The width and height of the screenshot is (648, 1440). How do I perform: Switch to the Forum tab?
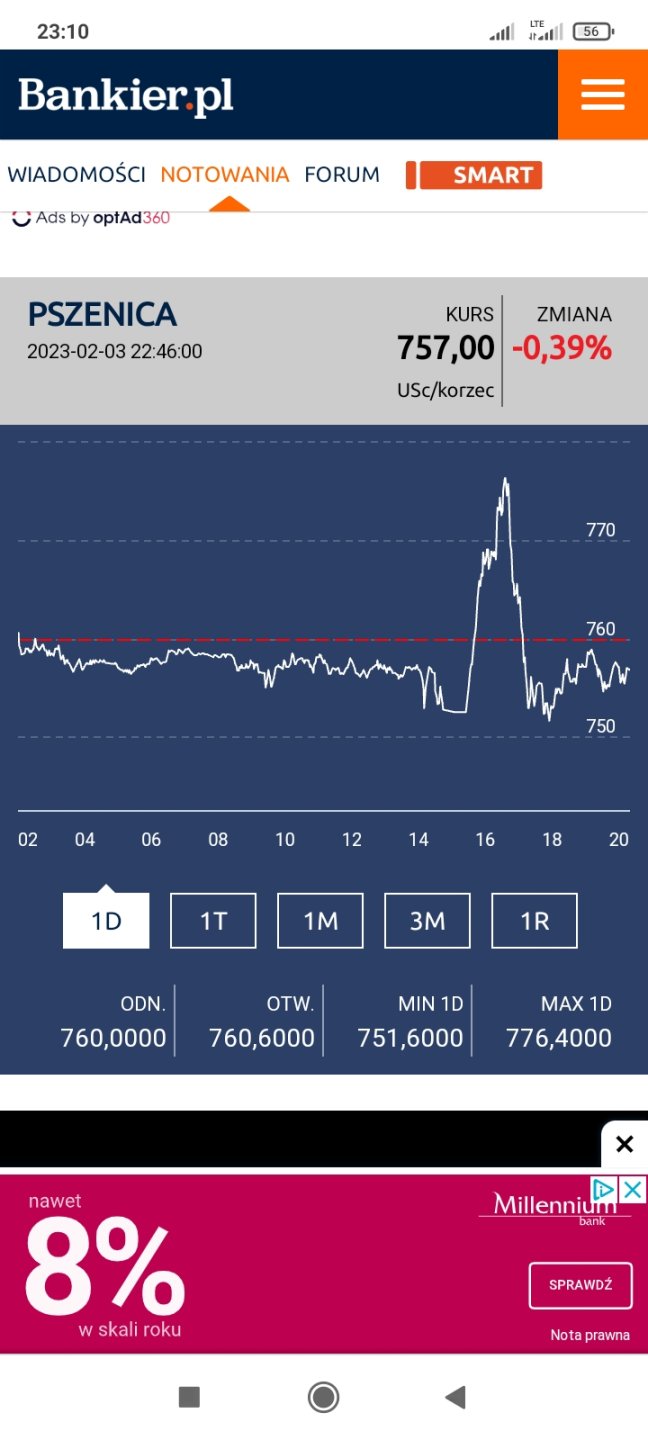(x=342, y=175)
